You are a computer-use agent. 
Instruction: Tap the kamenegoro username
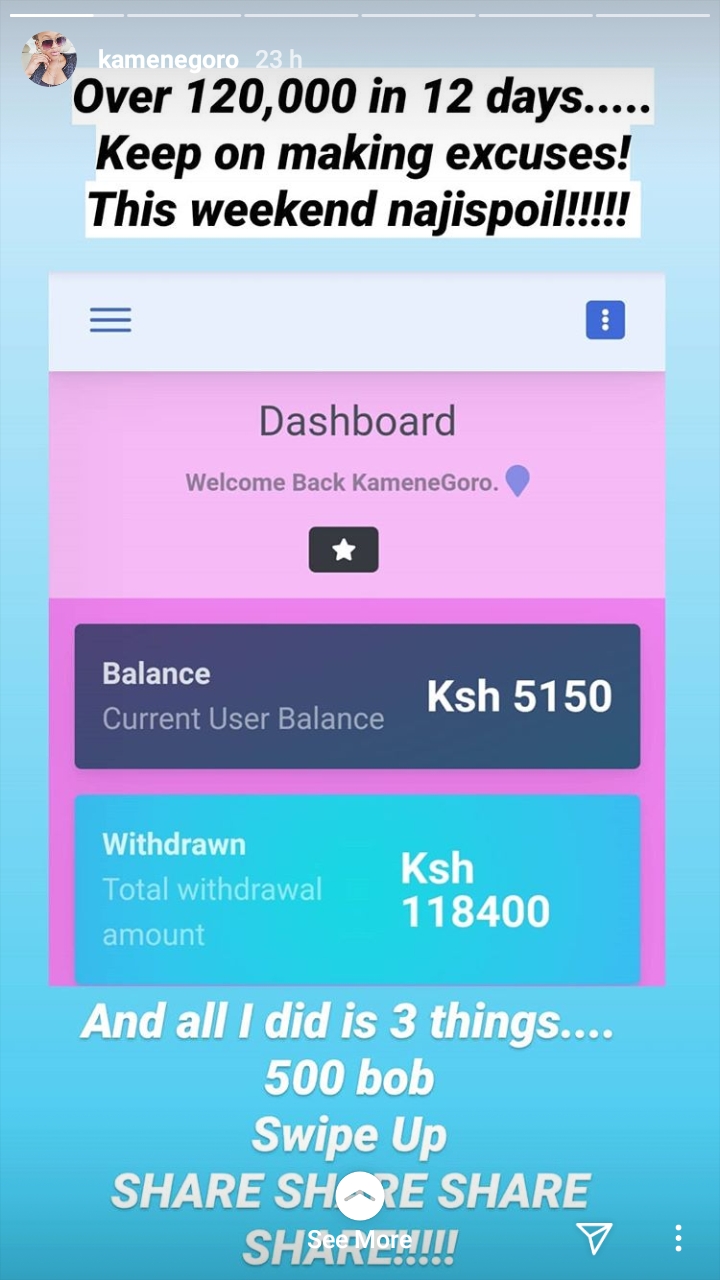pos(169,59)
